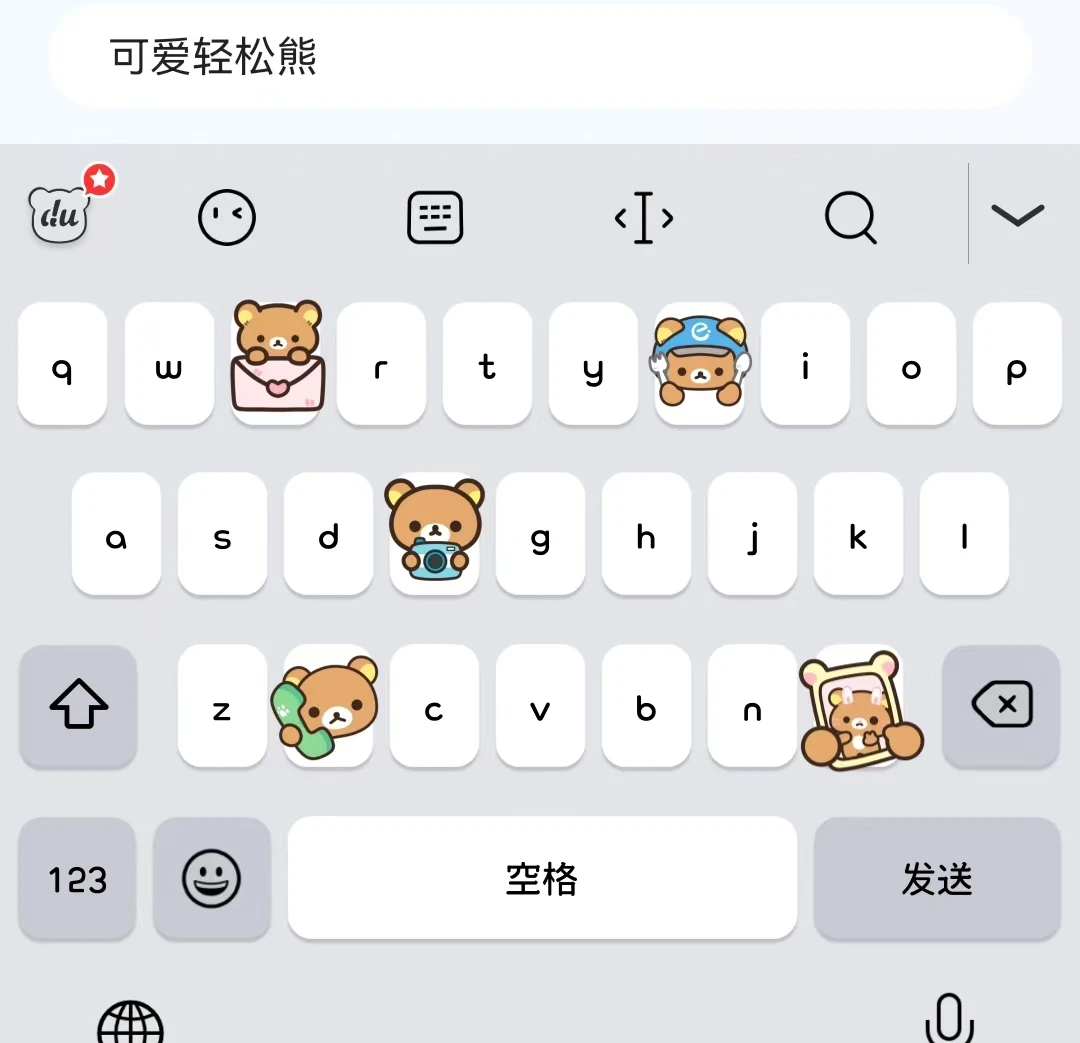Tap the bear with camera f key

tap(434, 535)
